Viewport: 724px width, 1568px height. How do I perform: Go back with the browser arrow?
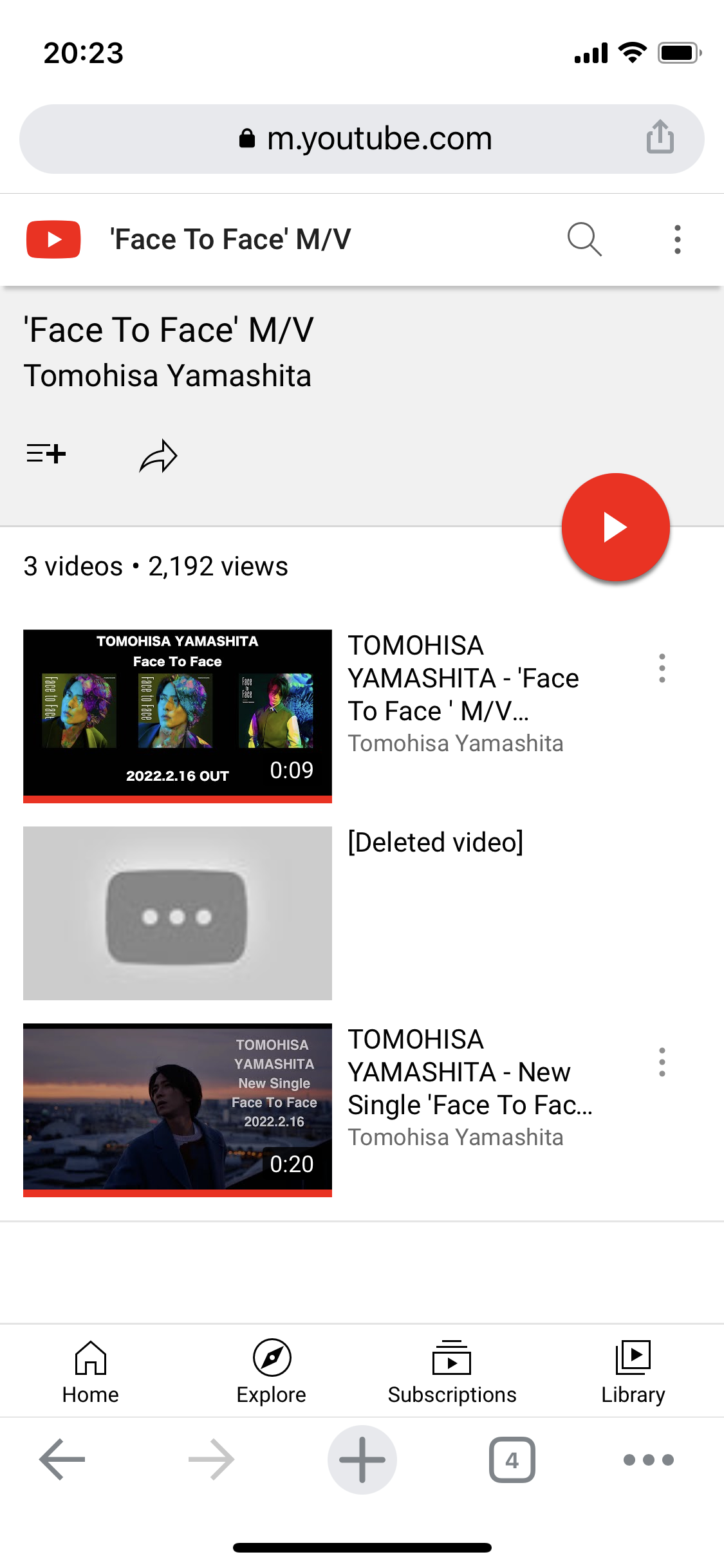click(x=62, y=1459)
